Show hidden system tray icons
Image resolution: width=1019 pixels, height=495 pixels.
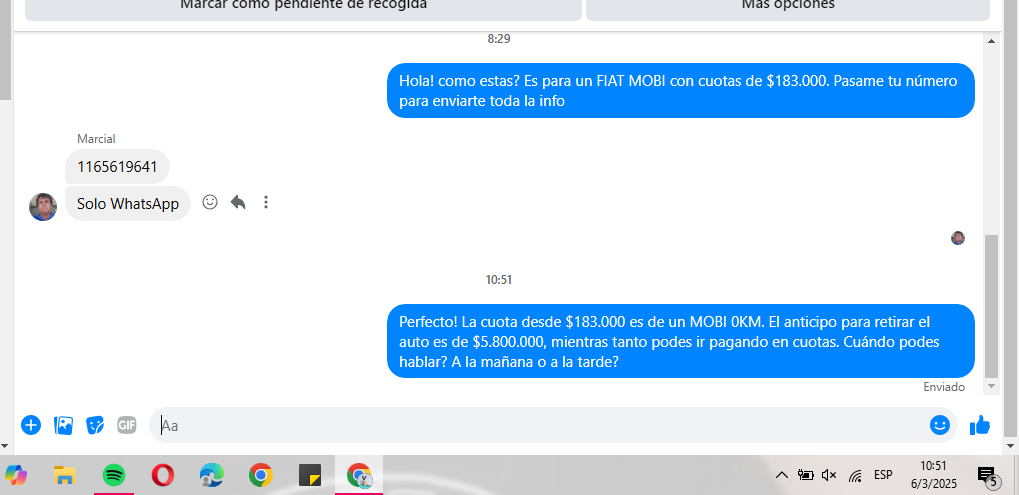(782, 475)
